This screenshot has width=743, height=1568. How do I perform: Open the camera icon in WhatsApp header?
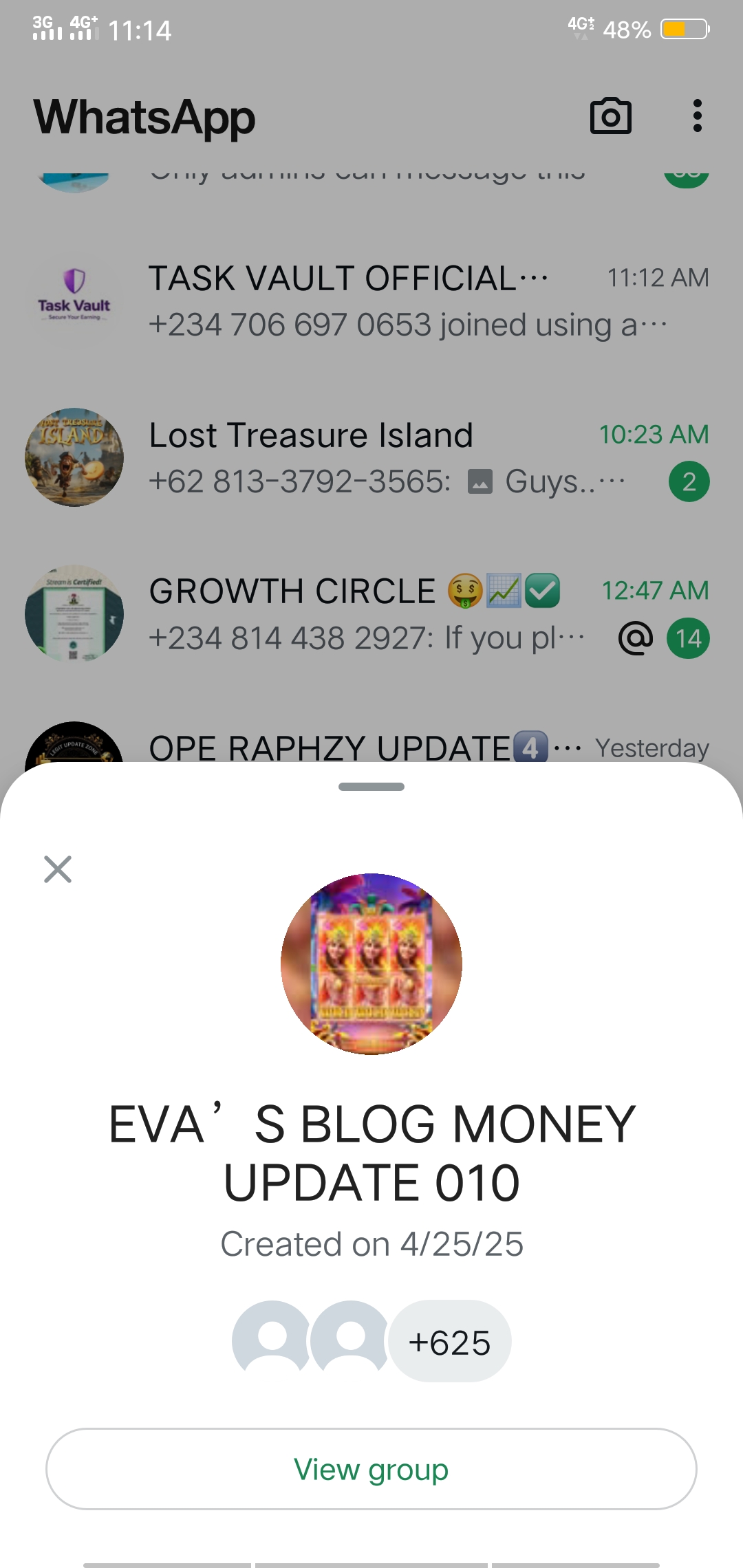[611, 116]
